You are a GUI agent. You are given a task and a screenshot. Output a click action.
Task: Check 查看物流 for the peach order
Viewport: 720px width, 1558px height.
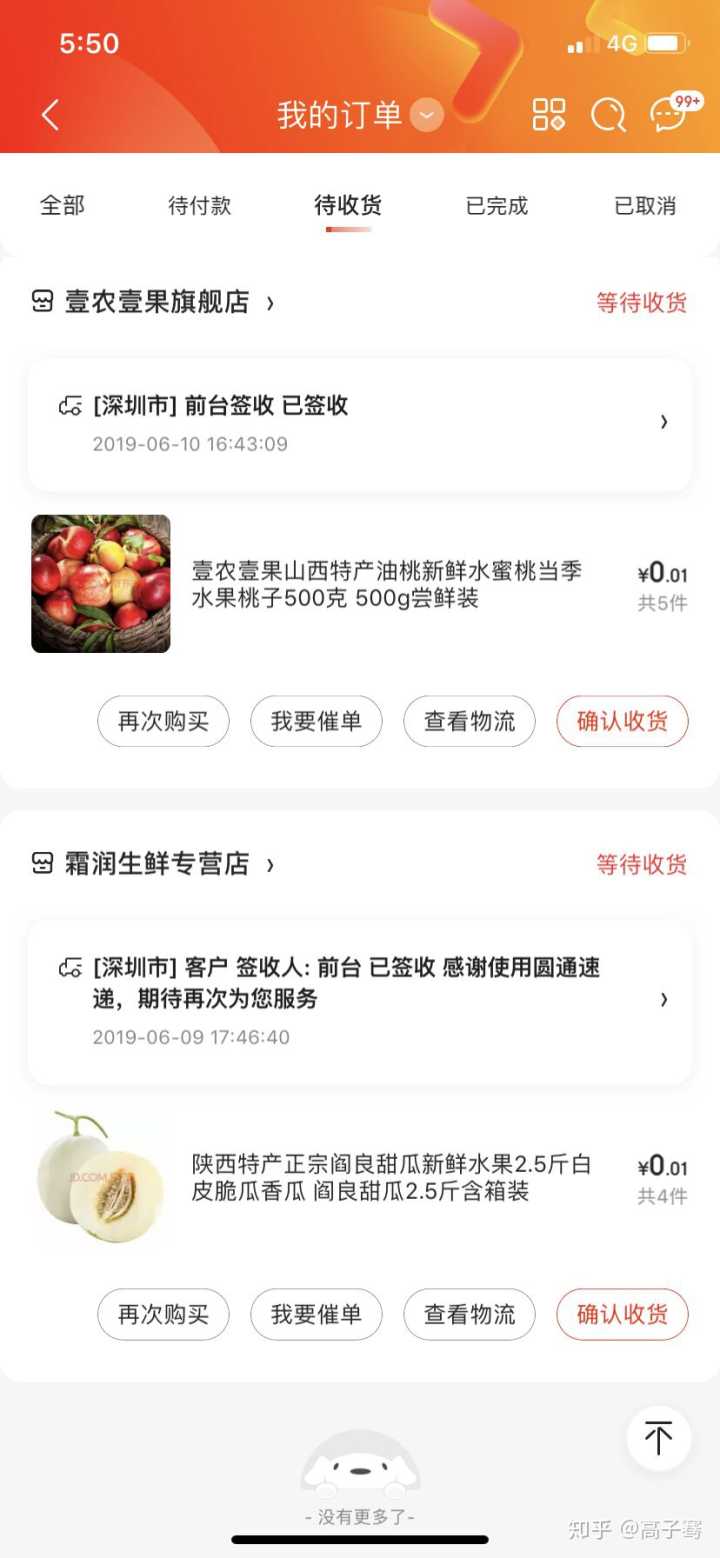(469, 721)
